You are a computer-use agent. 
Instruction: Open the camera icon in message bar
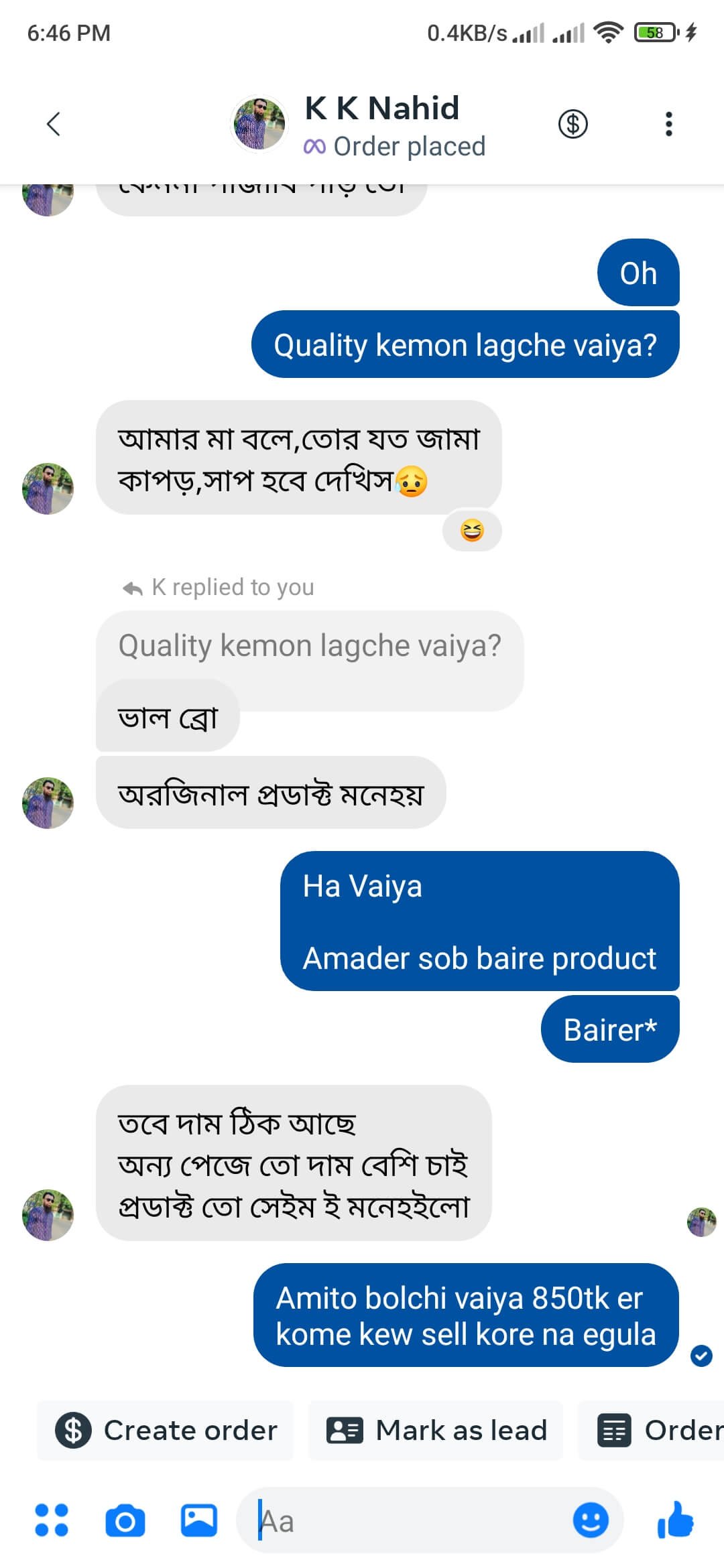(x=125, y=1520)
